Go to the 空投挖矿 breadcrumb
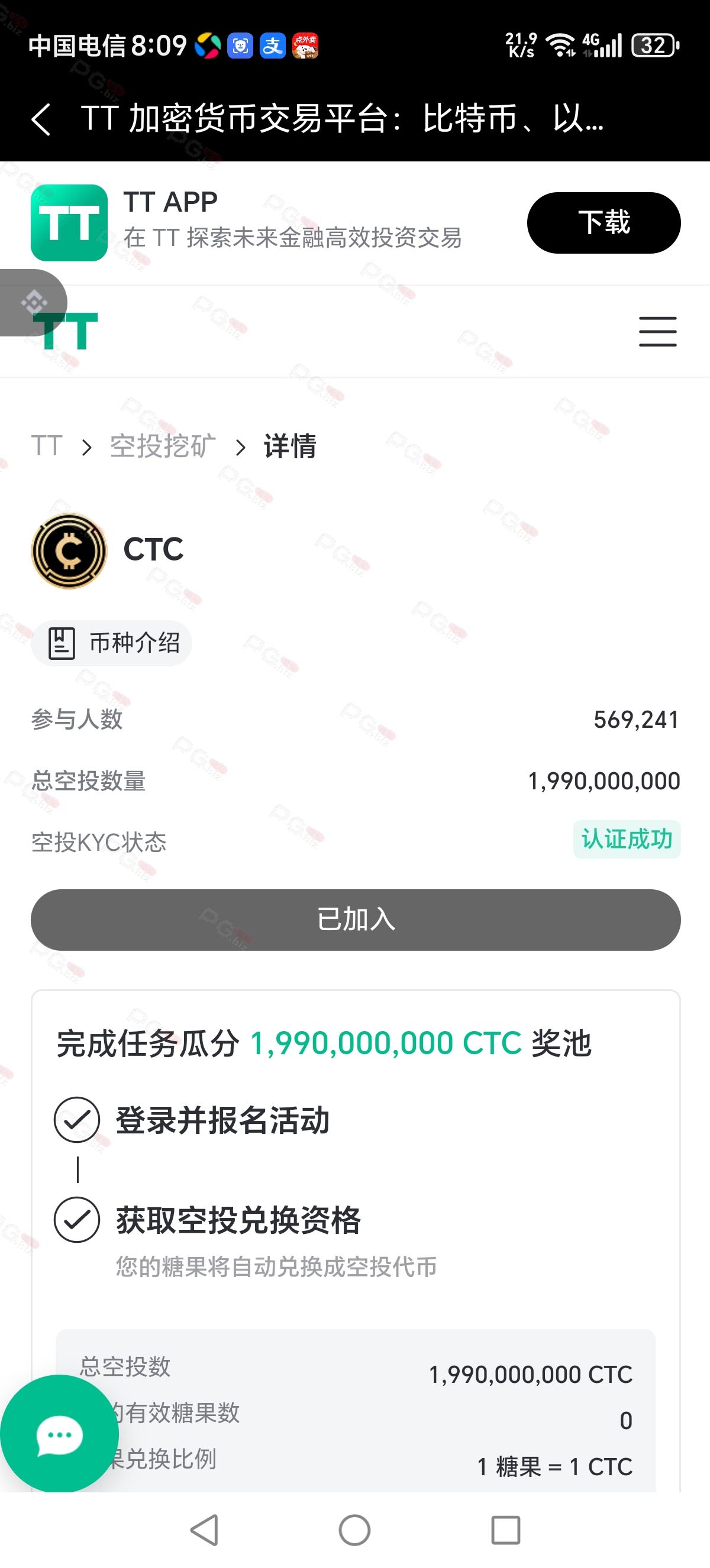This screenshot has width=710, height=1568. (163, 446)
